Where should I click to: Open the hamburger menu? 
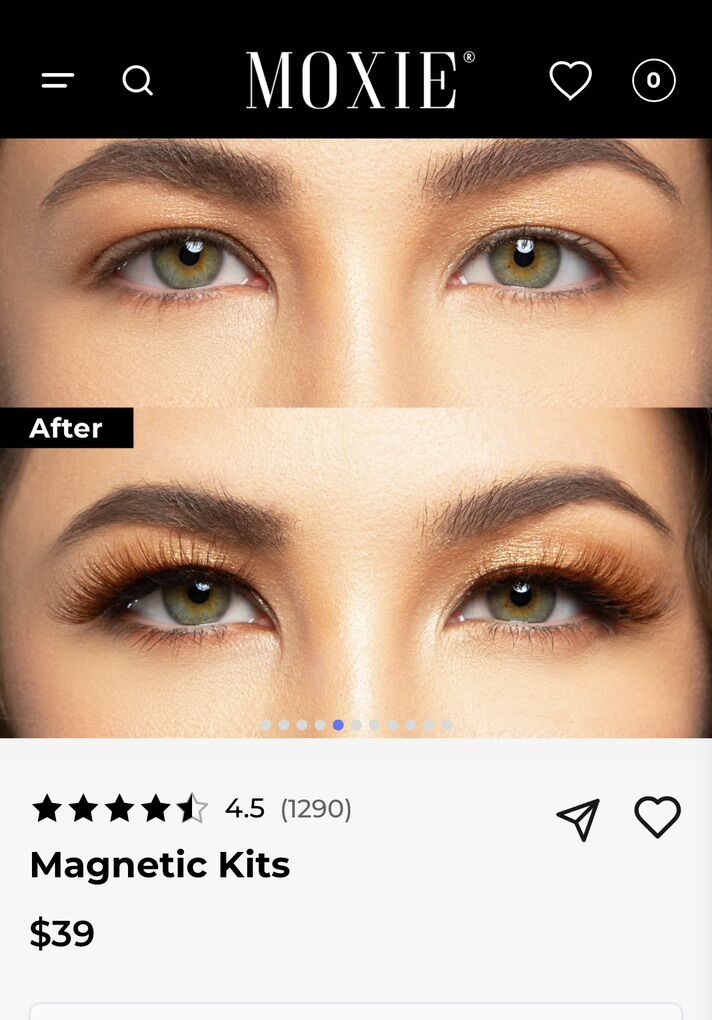coord(58,80)
